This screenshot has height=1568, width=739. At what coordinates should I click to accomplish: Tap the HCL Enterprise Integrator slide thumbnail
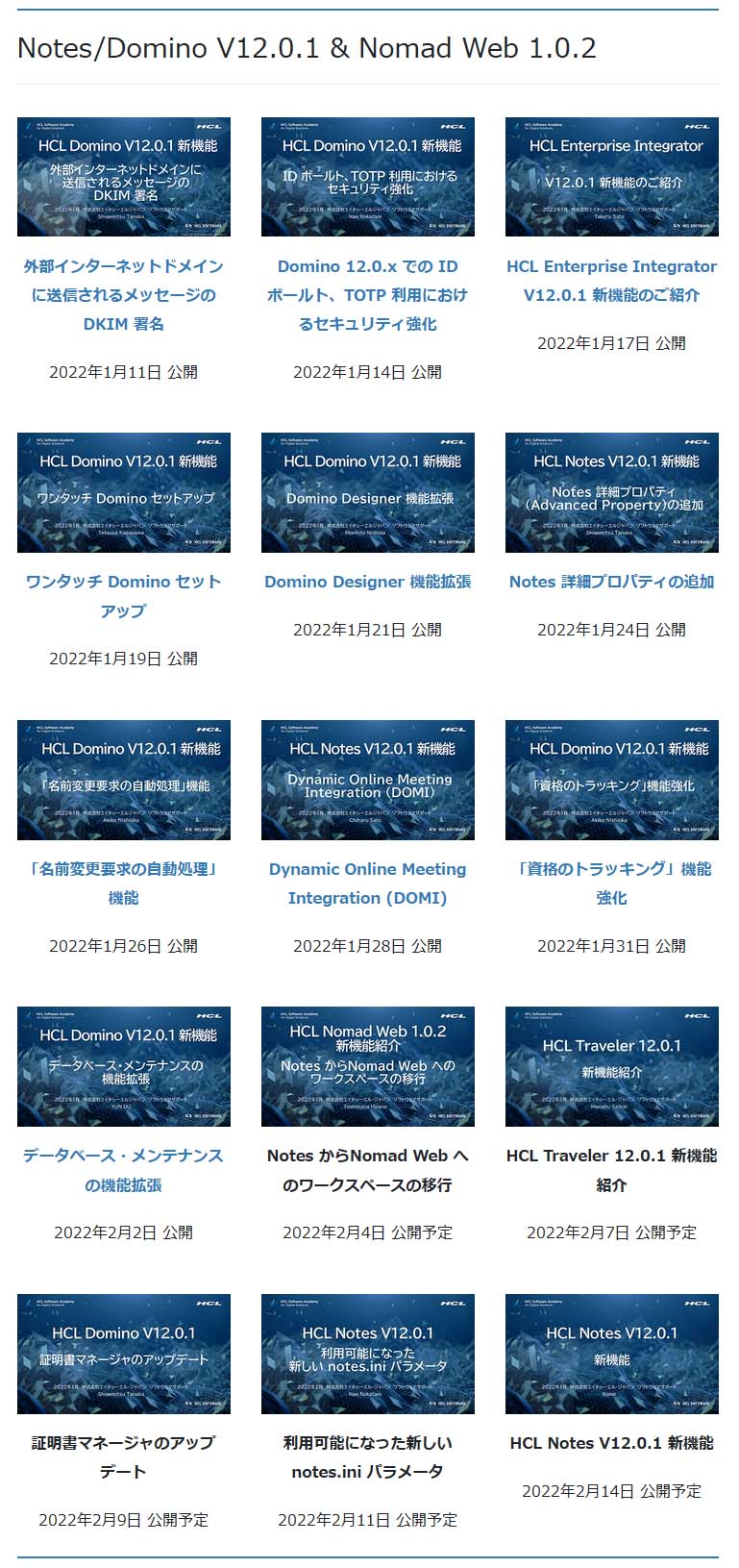(611, 177)
